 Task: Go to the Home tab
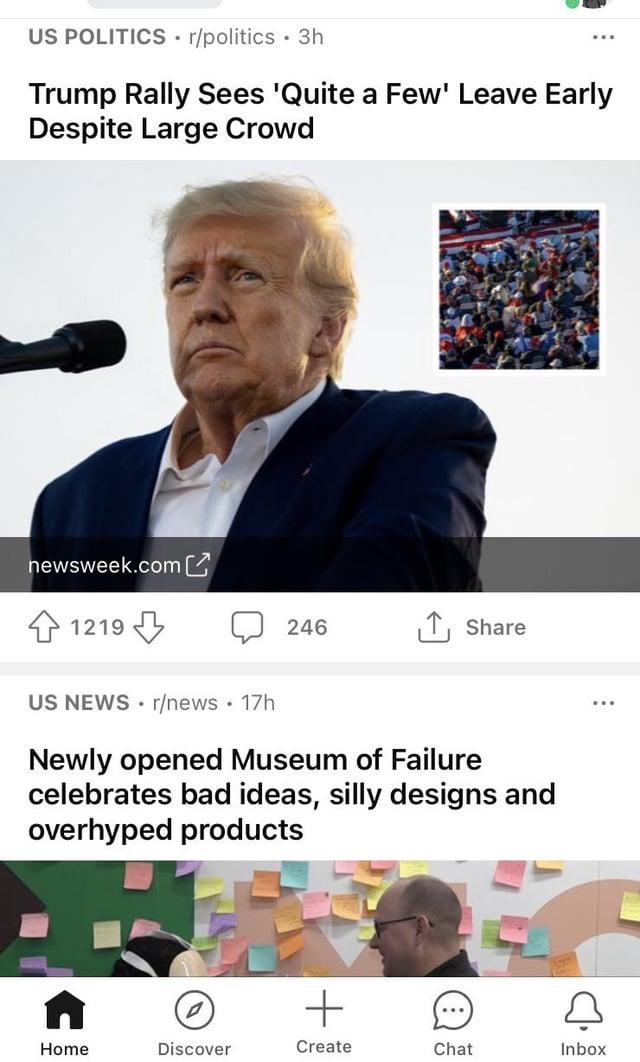(x=64, y=1022)
